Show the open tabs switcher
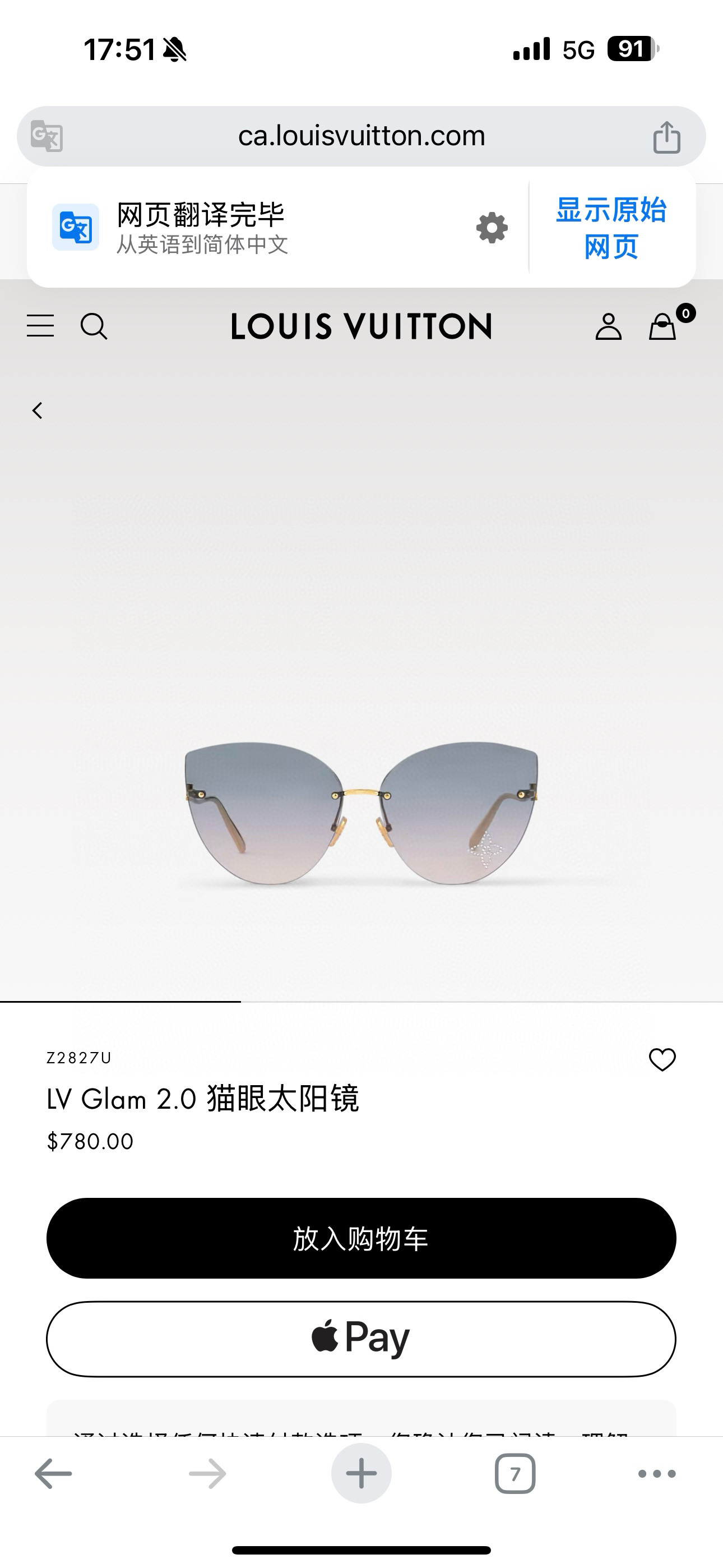Viewport: 723px width, 1568px height. (515, 1474)
